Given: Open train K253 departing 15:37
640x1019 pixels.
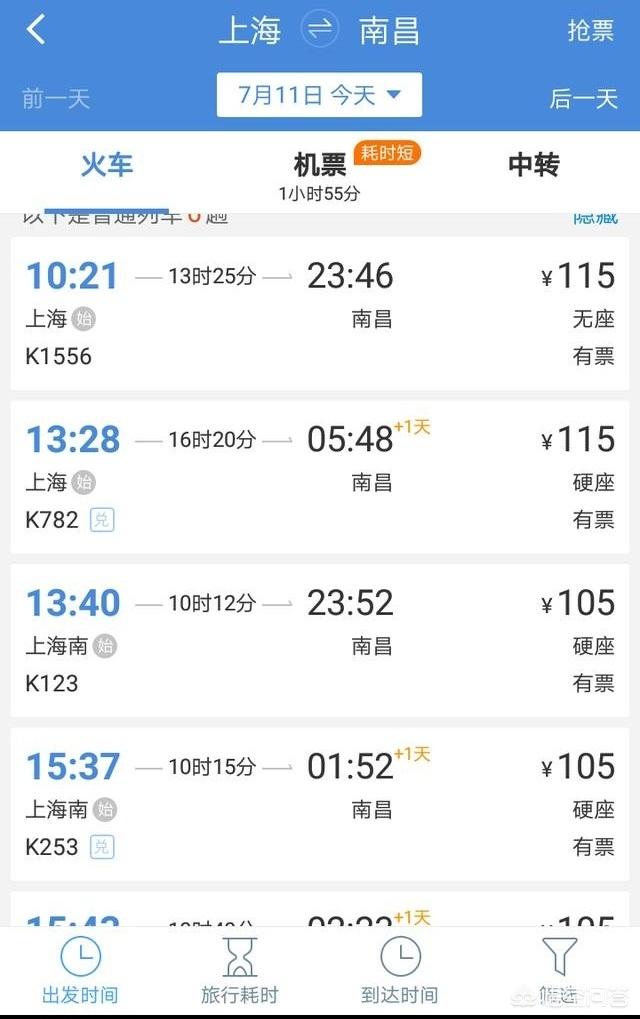Looking at the screenshot, I should [320, 804].
